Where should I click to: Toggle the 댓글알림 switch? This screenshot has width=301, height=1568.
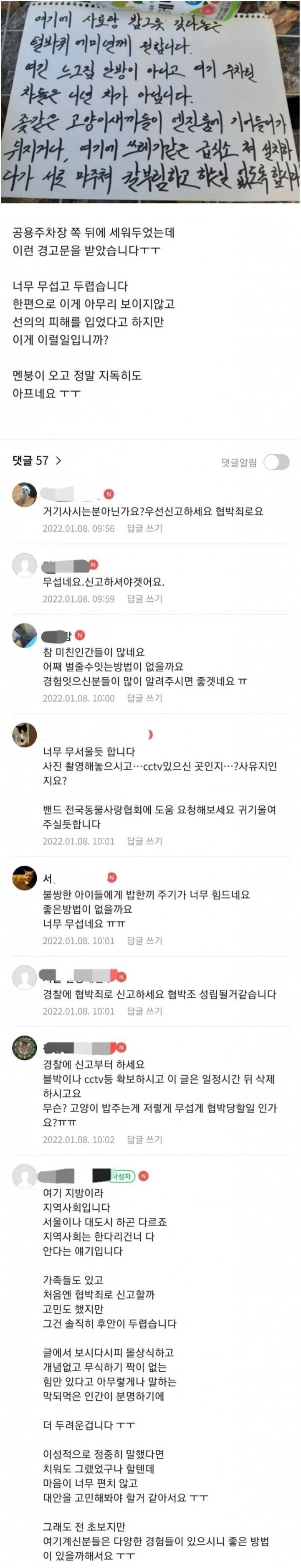276,462
